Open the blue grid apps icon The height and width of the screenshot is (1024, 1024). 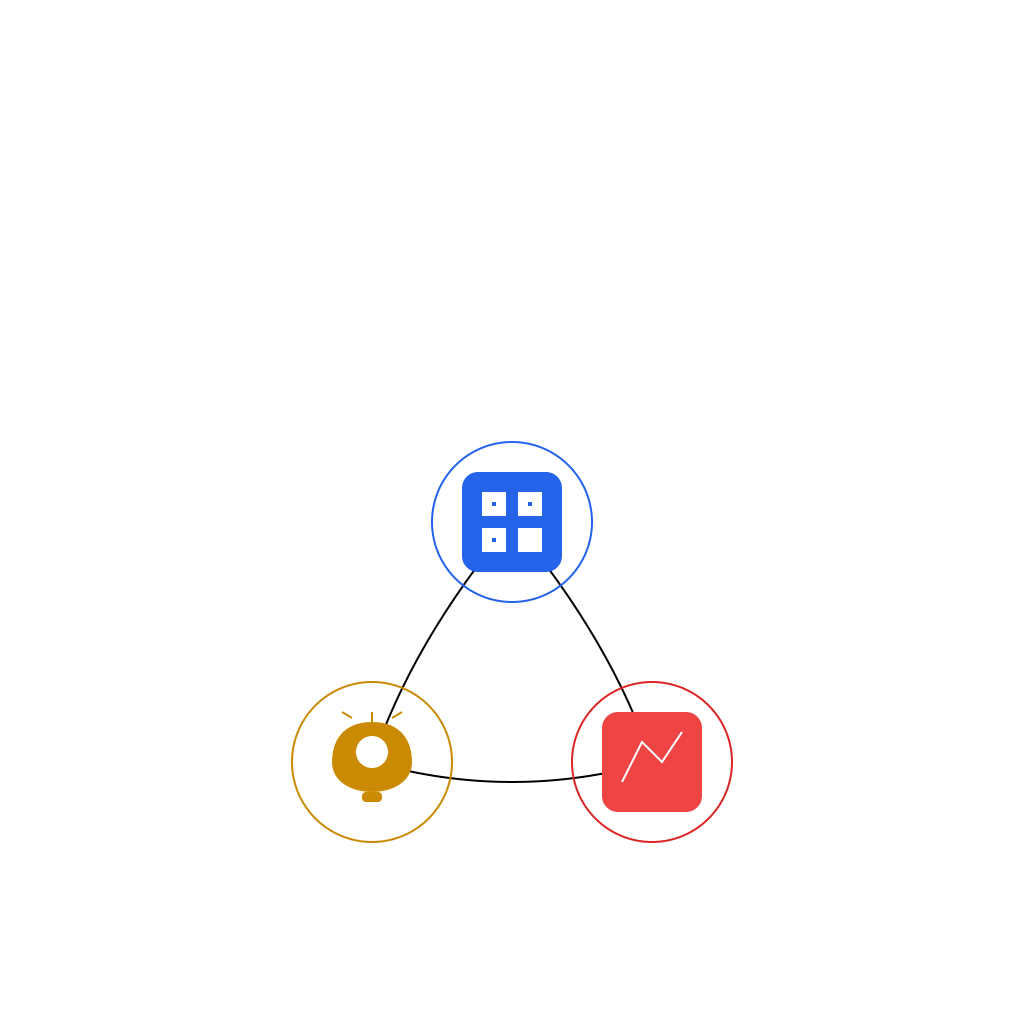(512, 522)
